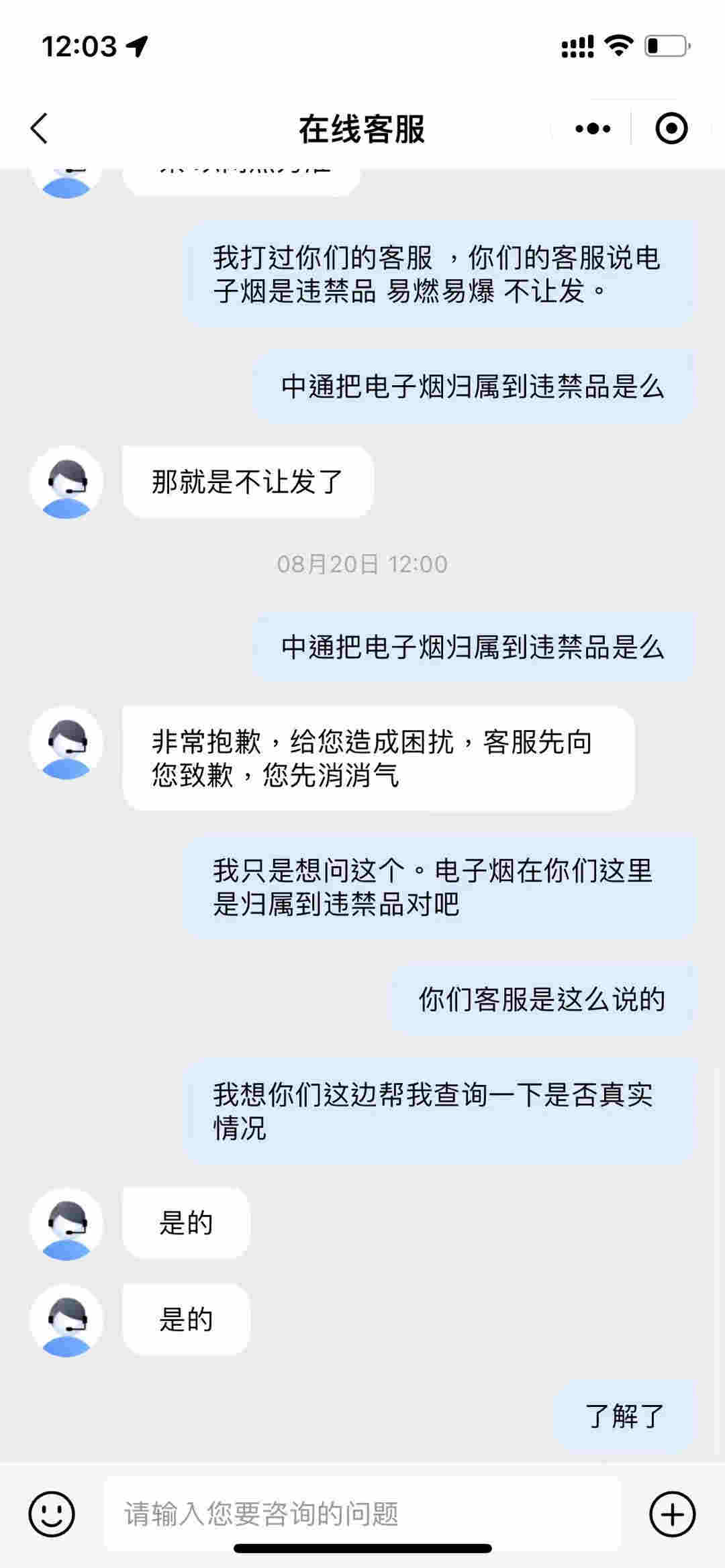
Task: Tap the apology message bubble 非常抱歉
Action: point(378,757)
